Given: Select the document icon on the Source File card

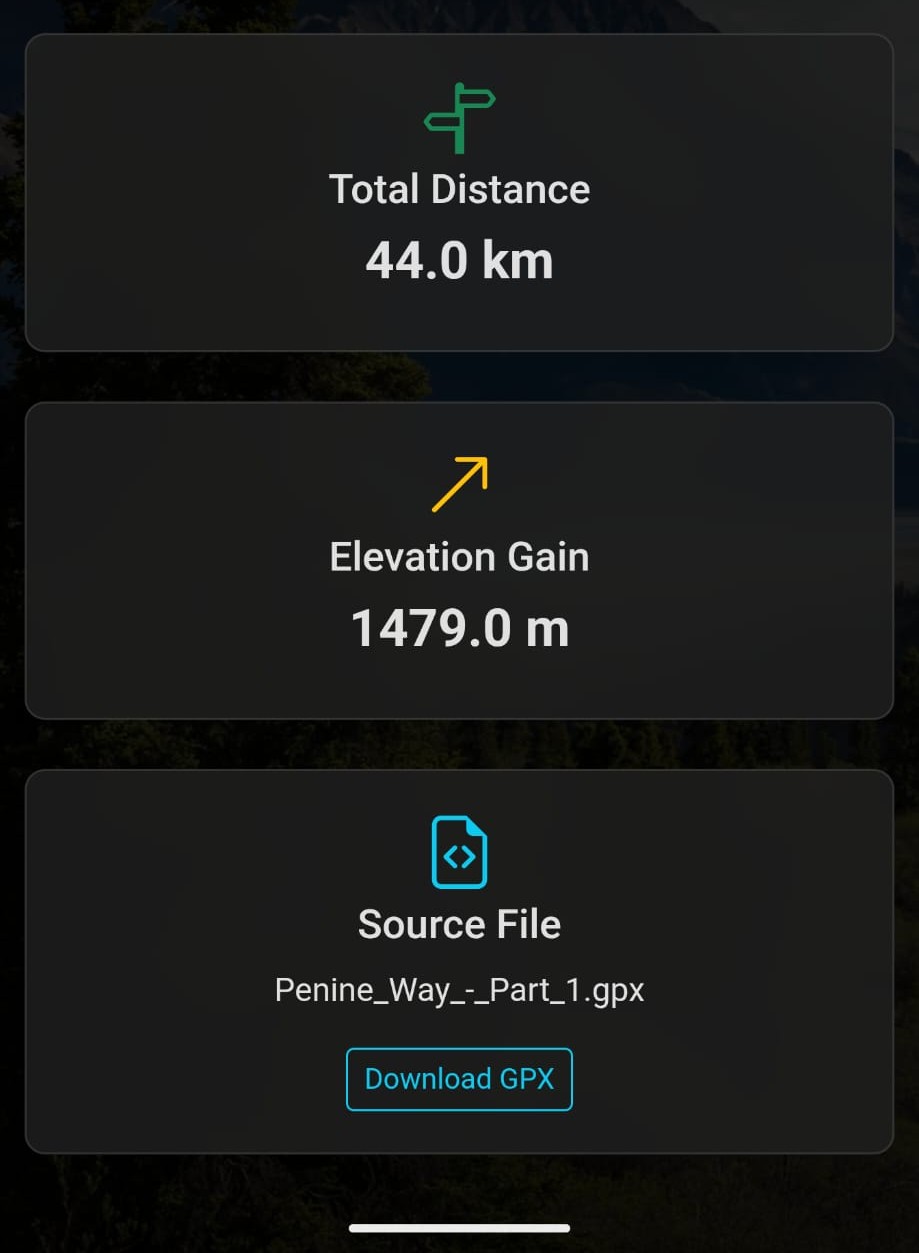Looking at the screenshot, I should [459, 852].
